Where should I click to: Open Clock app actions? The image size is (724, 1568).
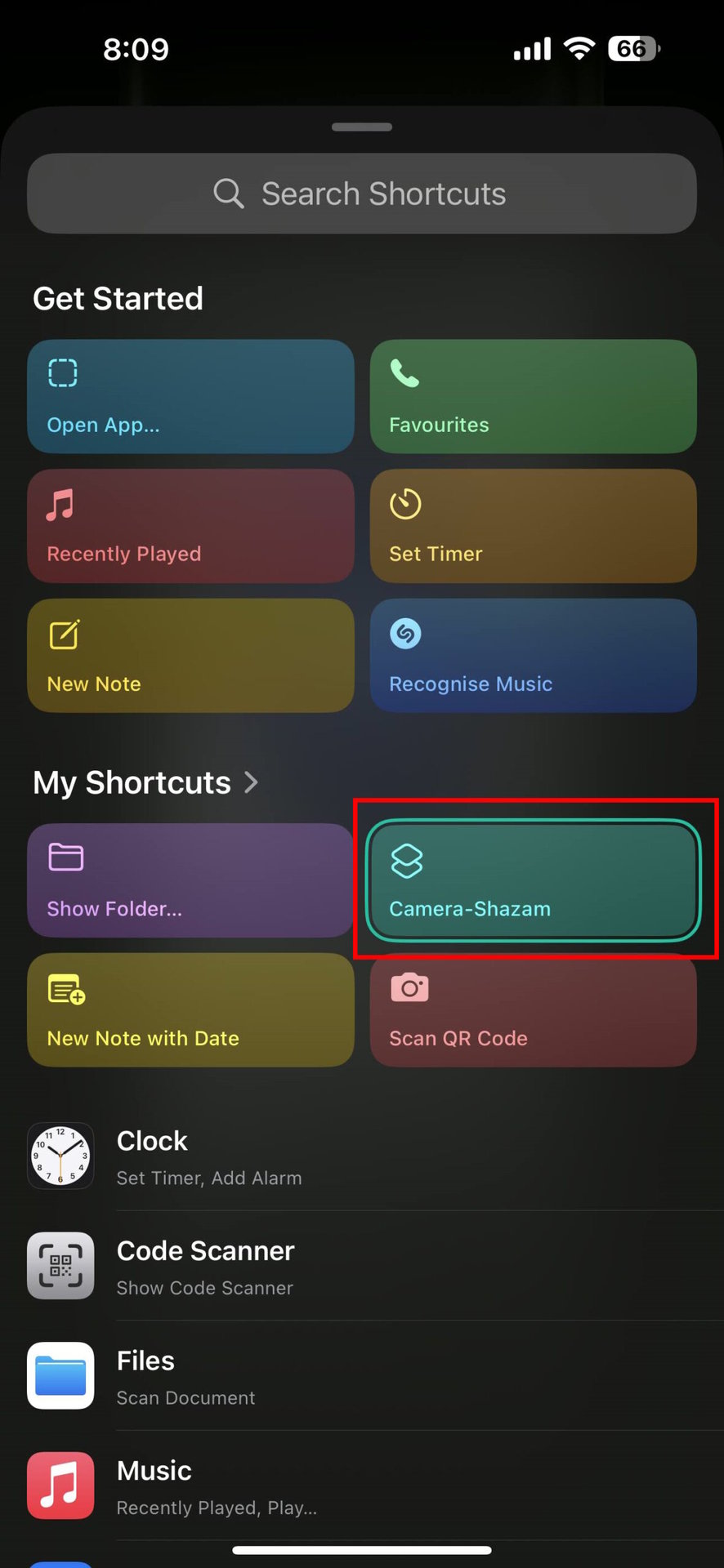361,1156
